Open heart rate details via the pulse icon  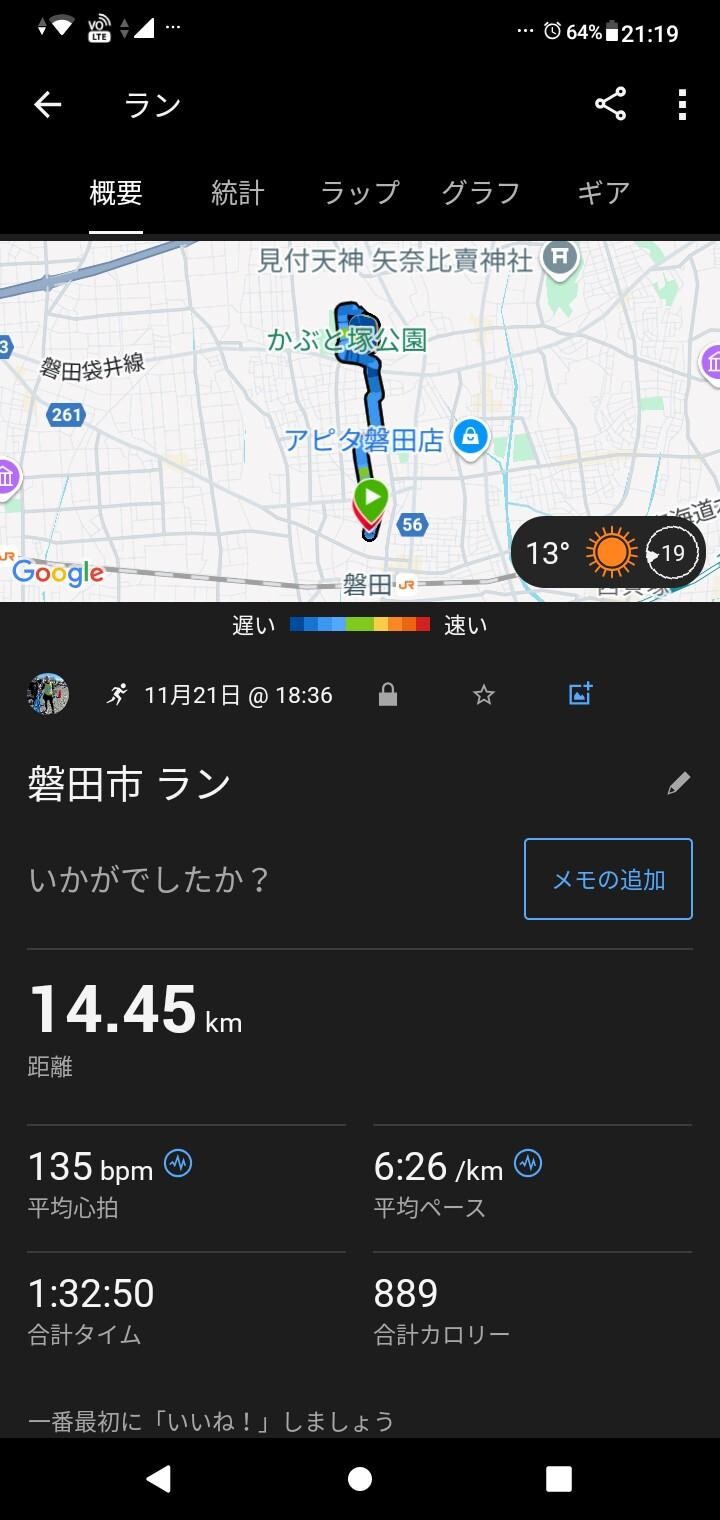[x=179, y=1163]
